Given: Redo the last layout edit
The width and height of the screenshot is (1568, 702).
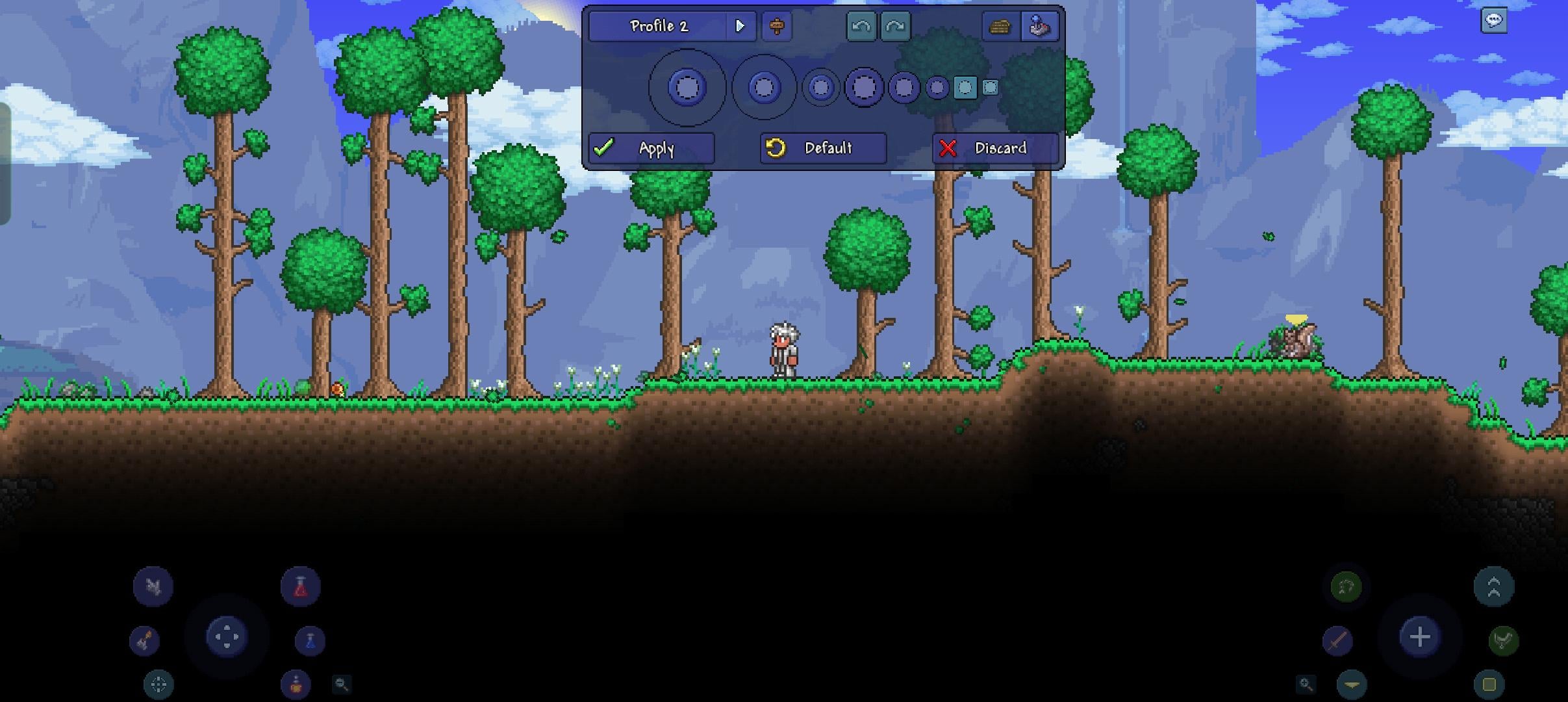Looking at the screenshot, I should (x=895, y=26).
